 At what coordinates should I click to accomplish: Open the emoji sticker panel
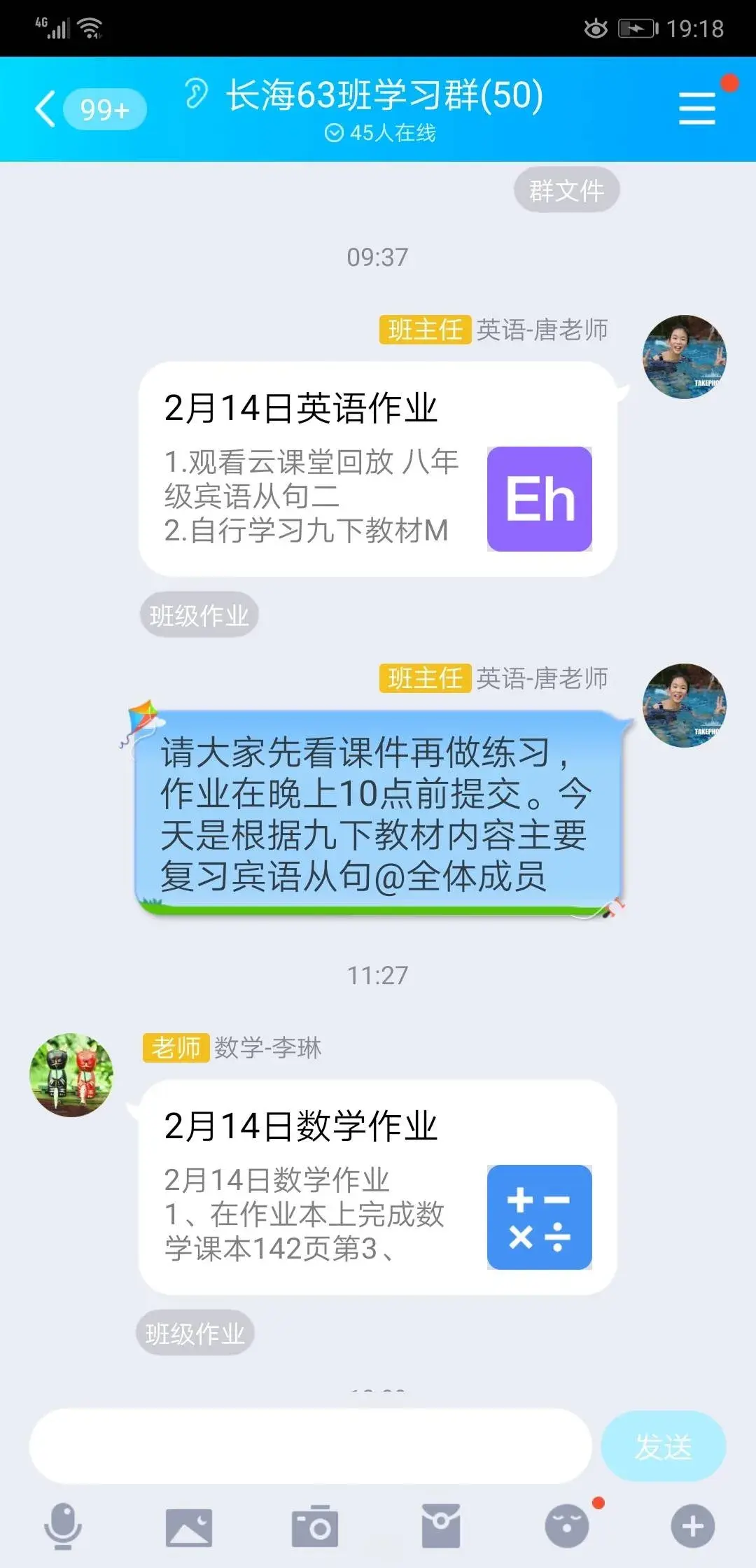(567, 1526)
